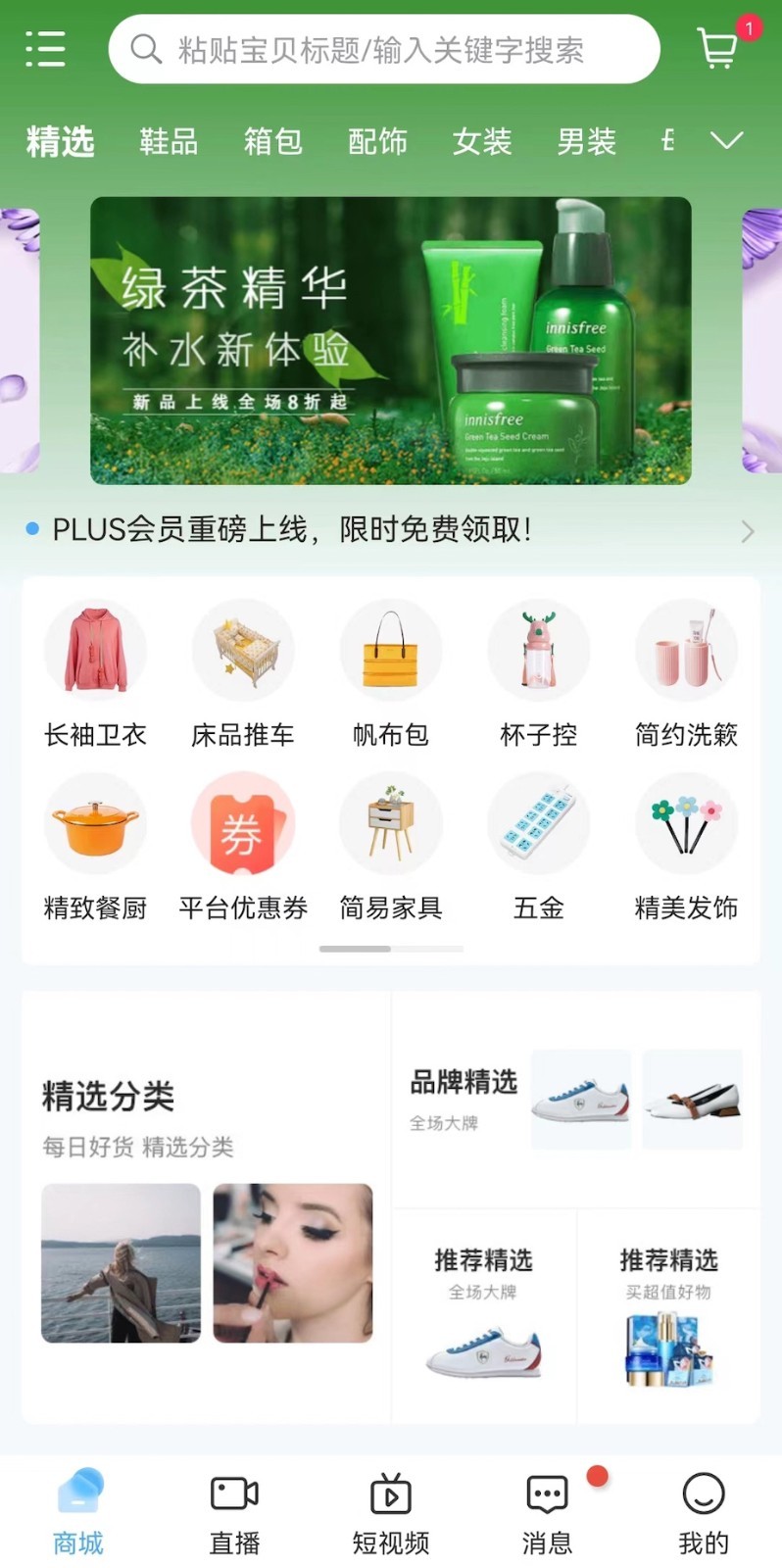Select the 精美发饰 category icon
Viewport: 782px width, 1568px height.
686,823
